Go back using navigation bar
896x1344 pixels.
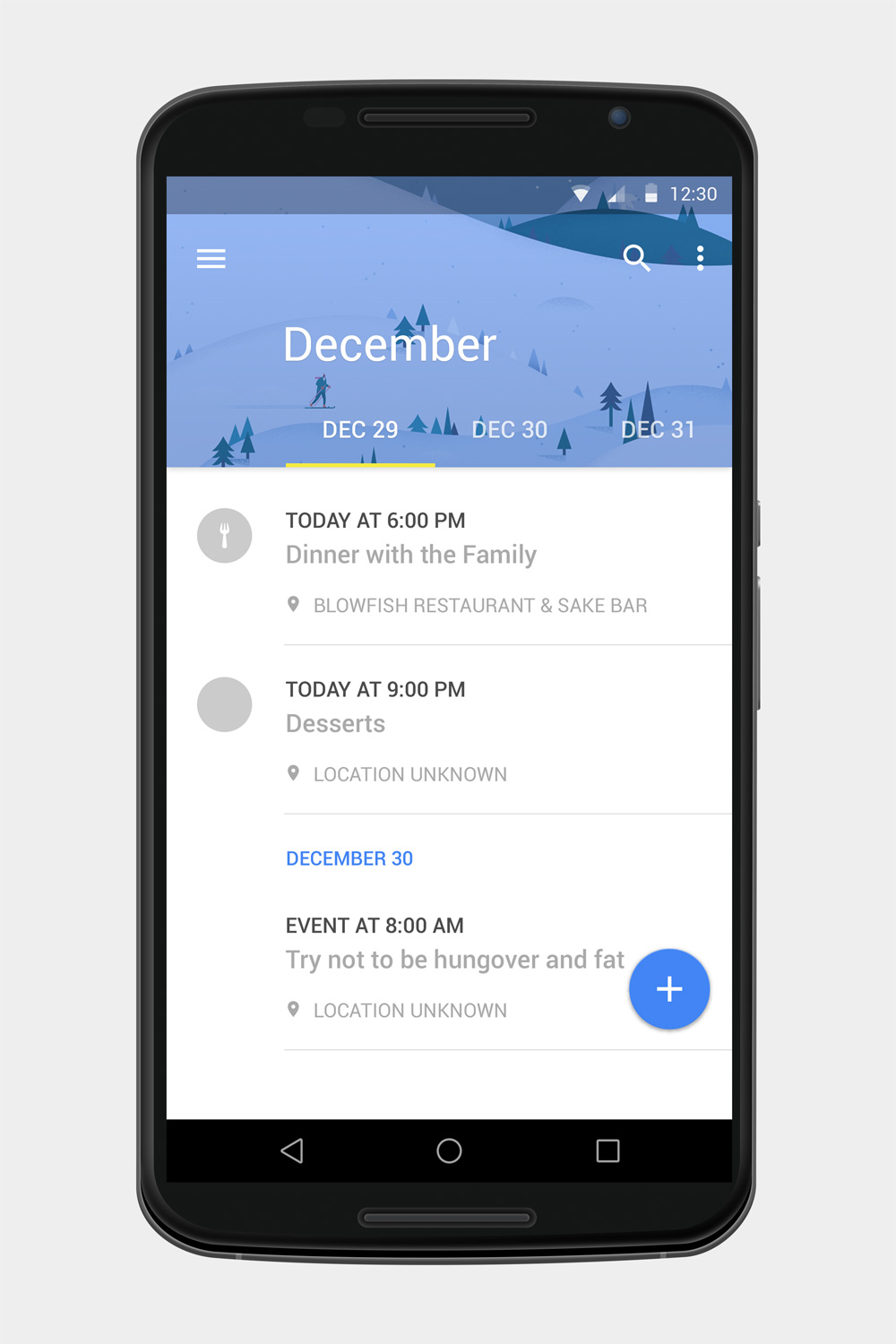click(x=292, y=1150)
